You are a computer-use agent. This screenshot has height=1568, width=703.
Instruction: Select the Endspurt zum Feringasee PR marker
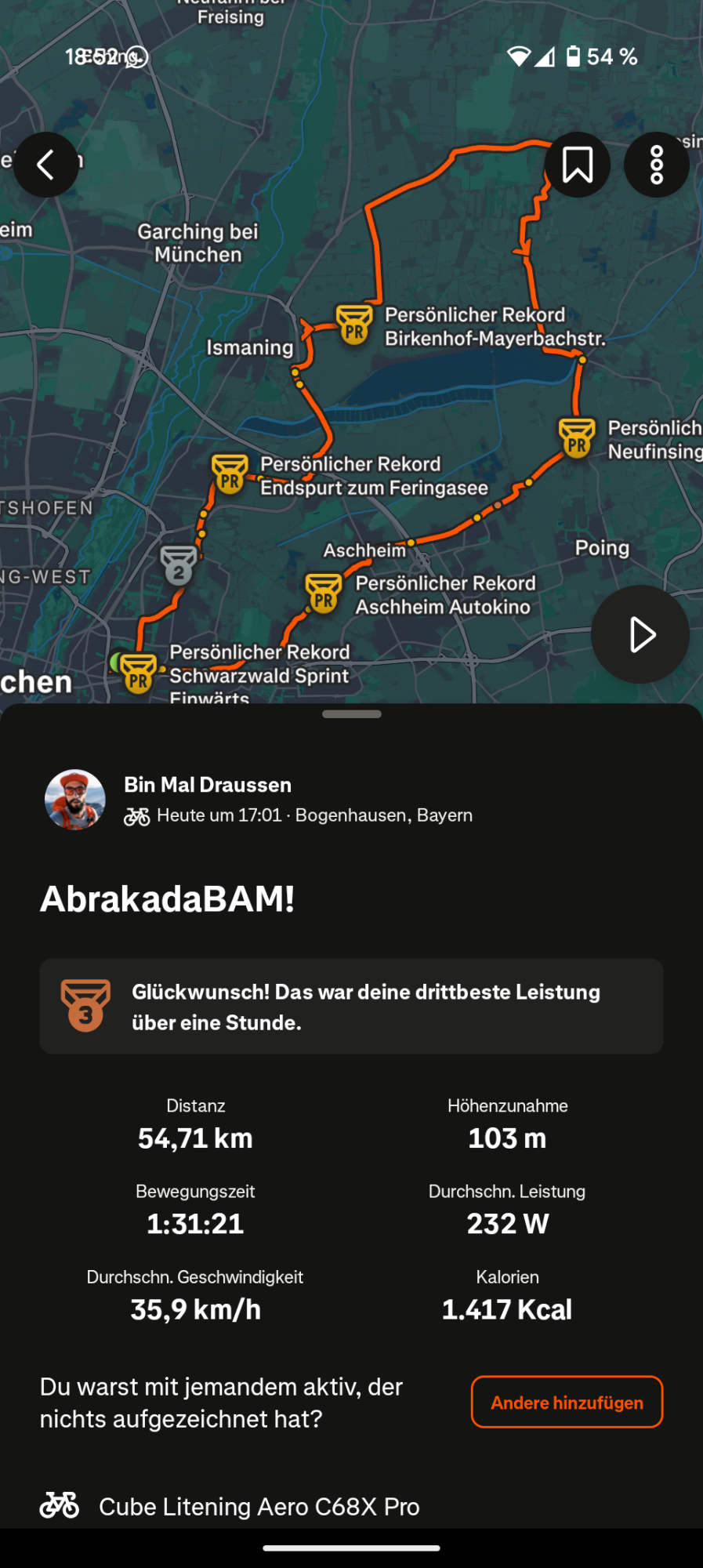click(x=230, y=474)
